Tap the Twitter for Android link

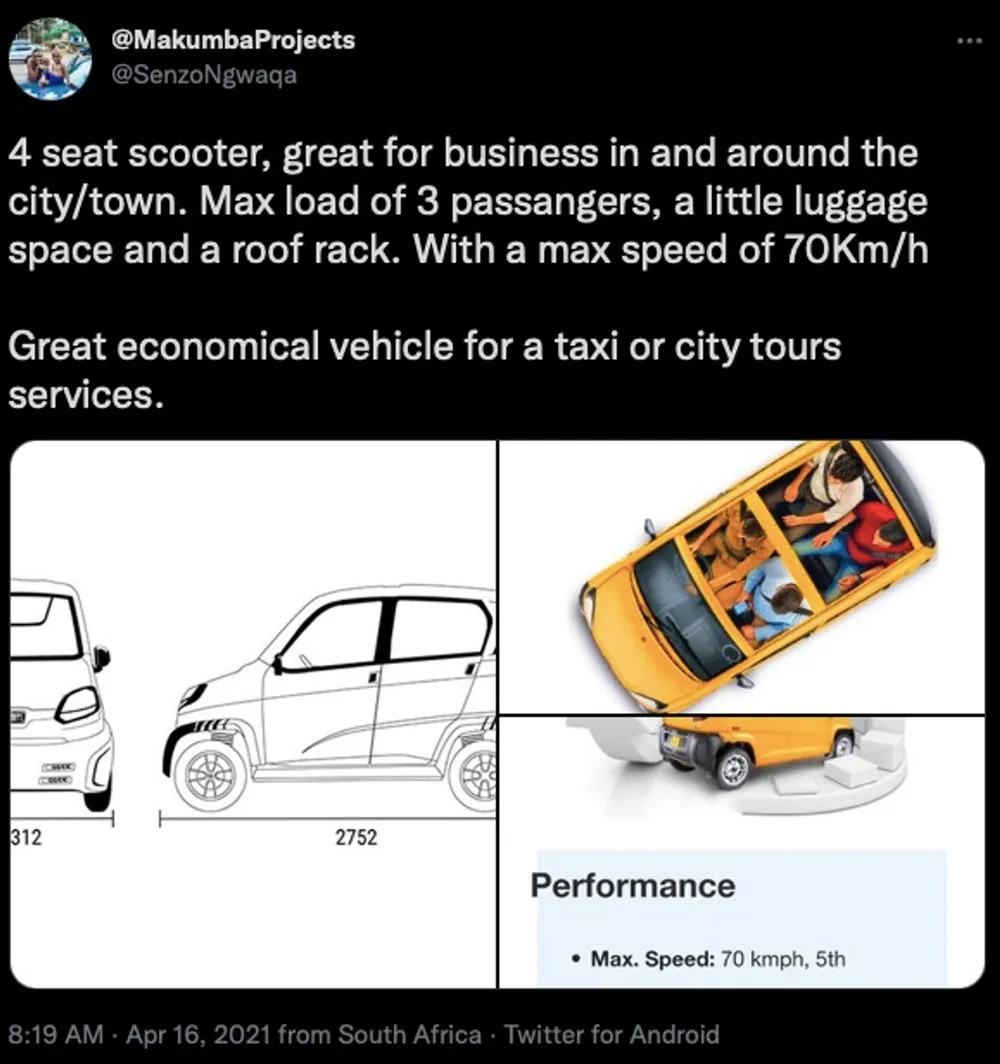coord(611,1033)
